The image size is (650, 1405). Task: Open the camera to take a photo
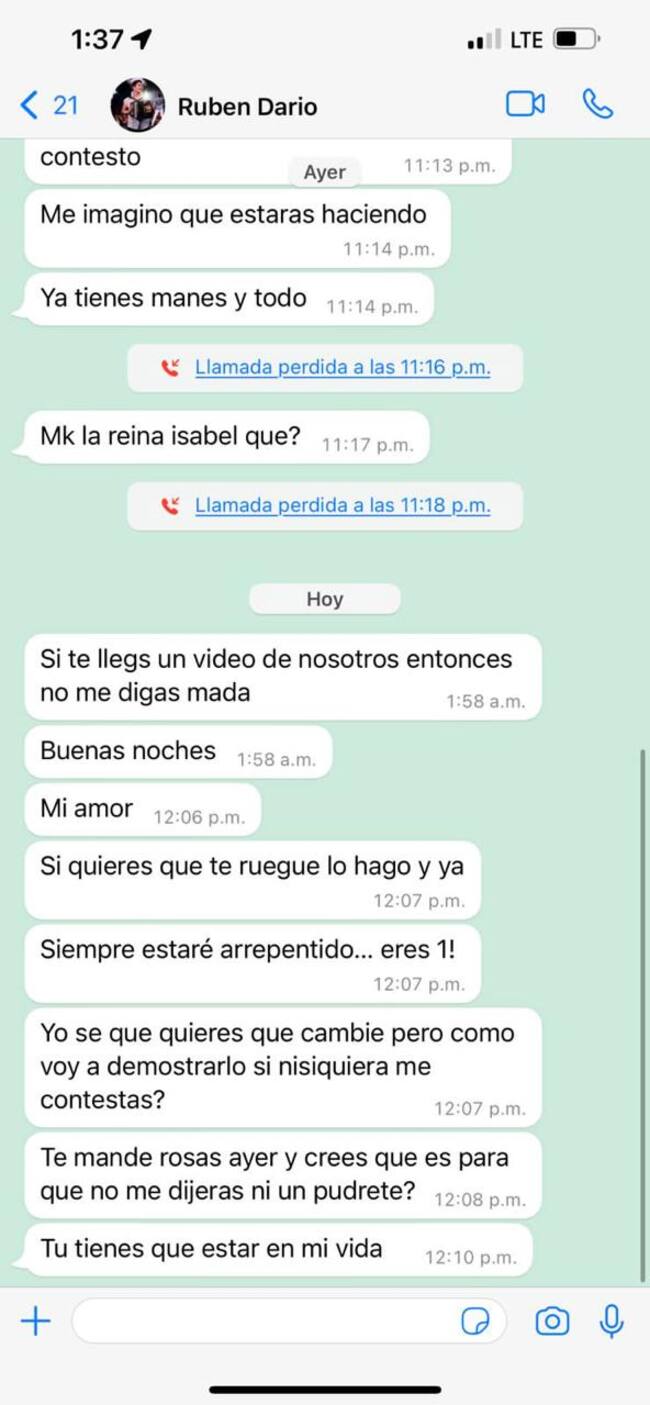click(552, 1322)
